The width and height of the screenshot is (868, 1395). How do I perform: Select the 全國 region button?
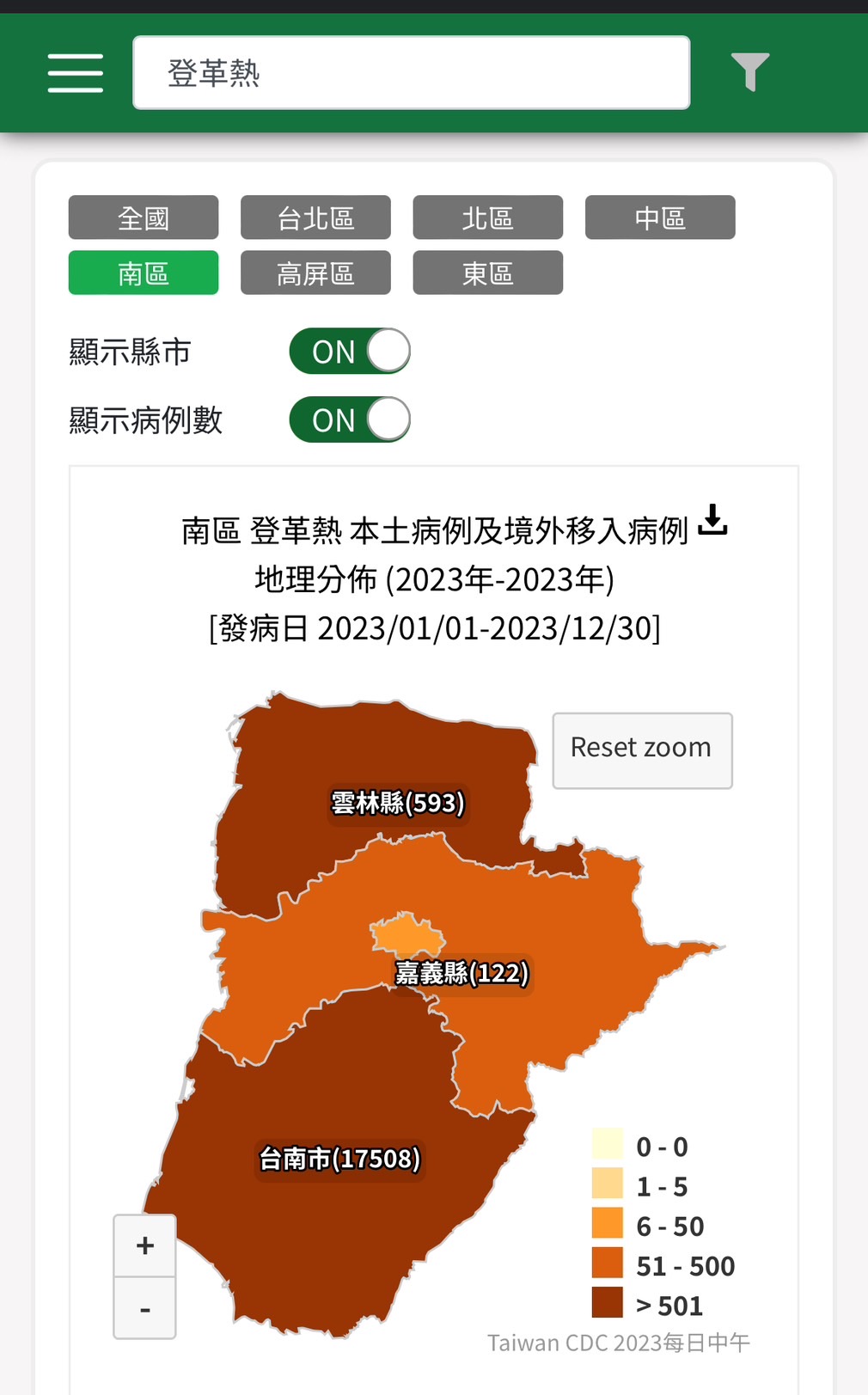[144, 217]
